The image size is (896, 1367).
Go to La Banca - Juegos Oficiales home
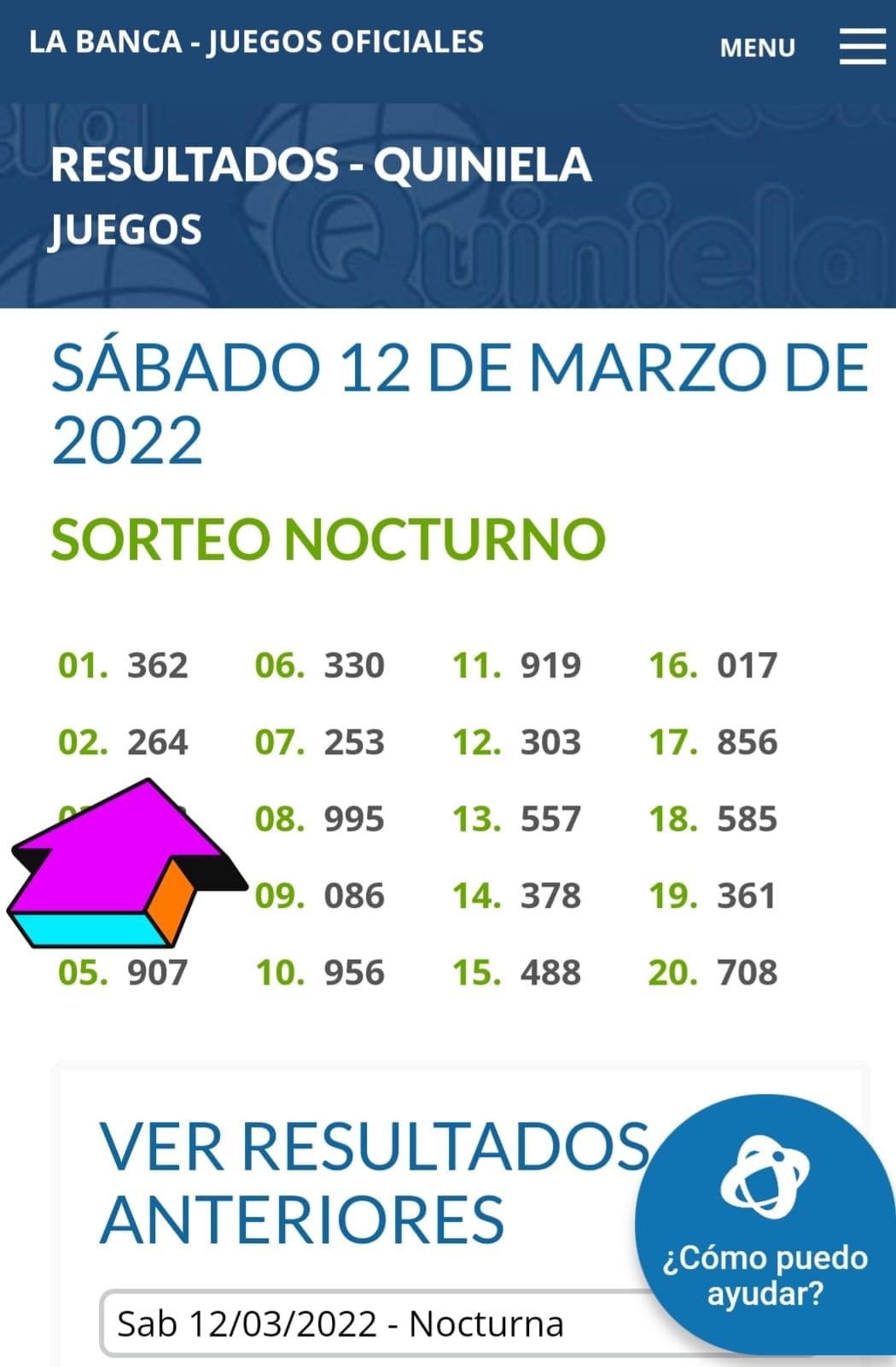(256, 42)
